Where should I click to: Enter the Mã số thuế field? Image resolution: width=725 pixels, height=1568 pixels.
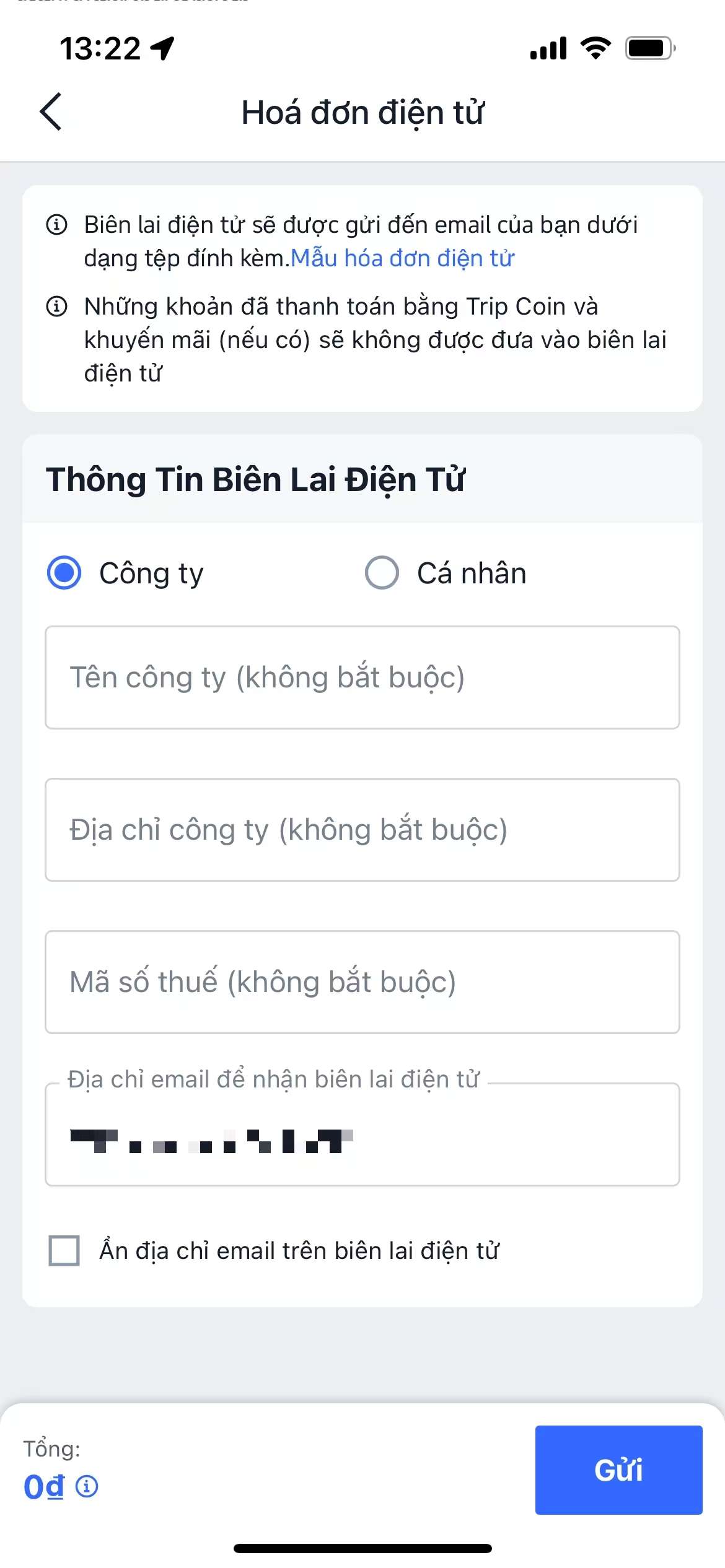tap(362, 982)
